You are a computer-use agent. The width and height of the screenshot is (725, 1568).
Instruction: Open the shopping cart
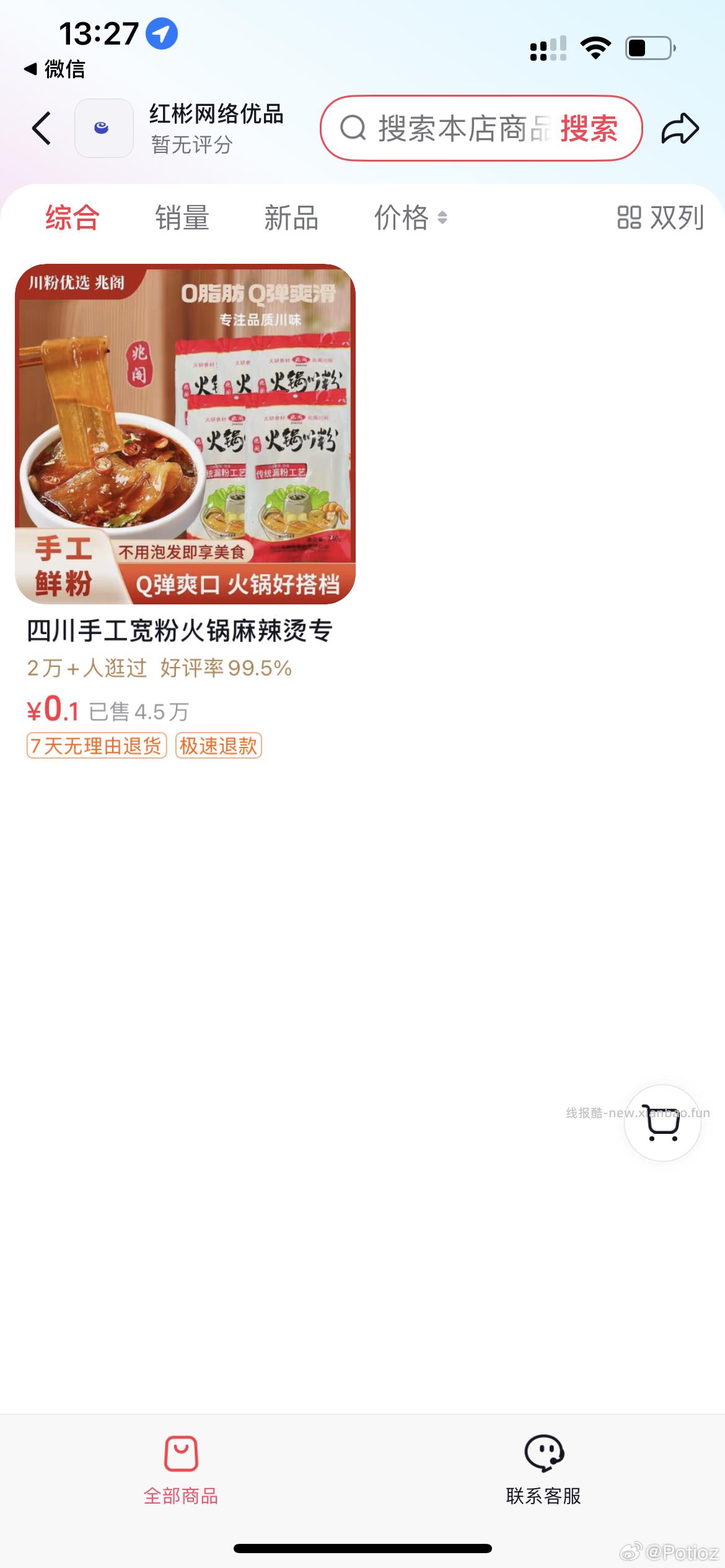click(662, 1123)
